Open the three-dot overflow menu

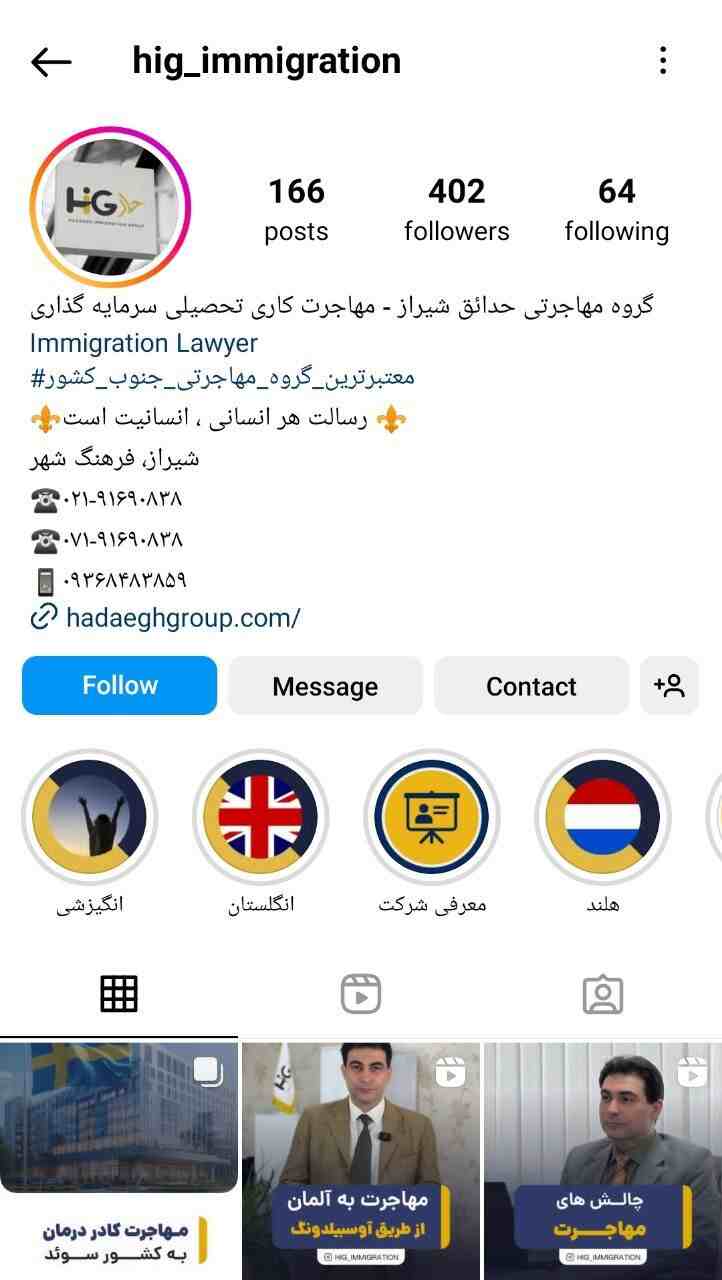click(x=663, y=62)
